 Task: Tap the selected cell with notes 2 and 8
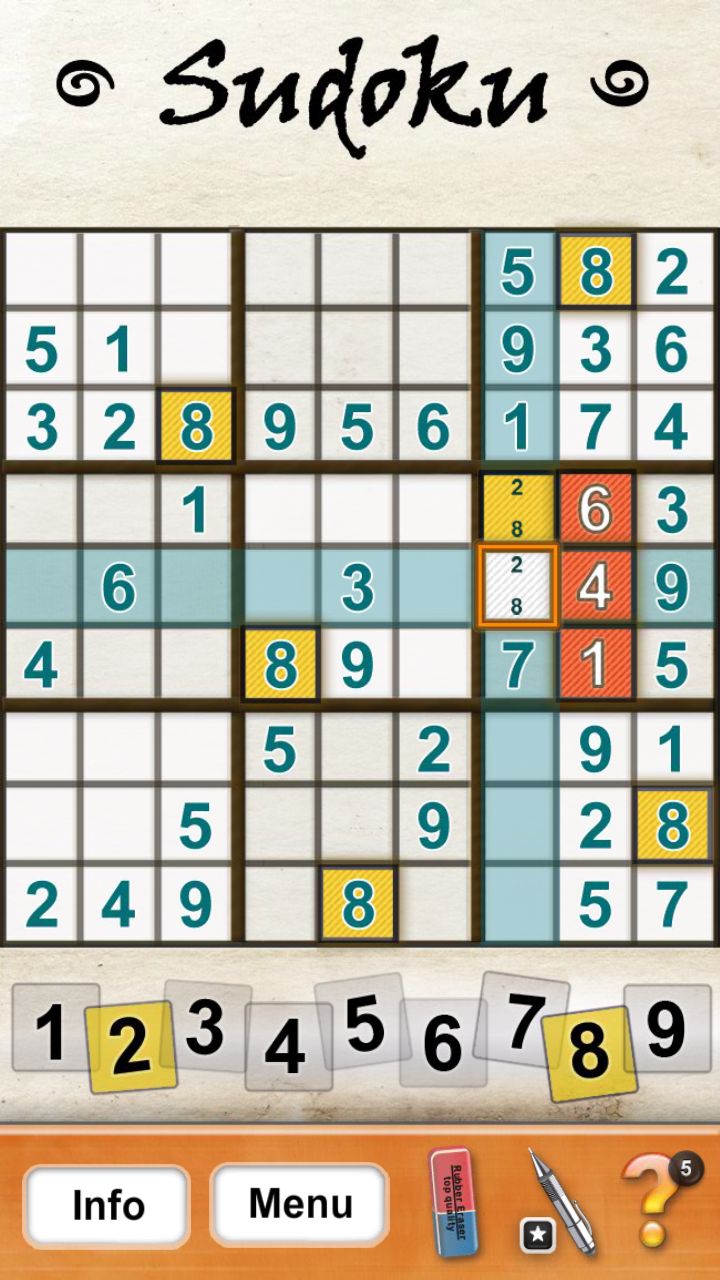click(517, 587)
